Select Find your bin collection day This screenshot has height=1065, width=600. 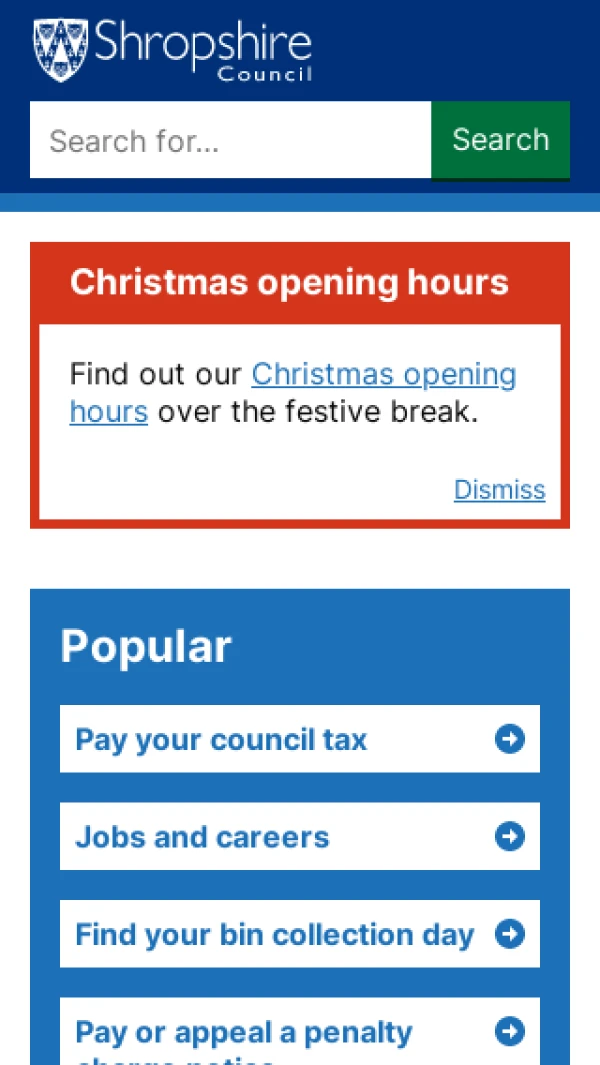coord(299,934)
